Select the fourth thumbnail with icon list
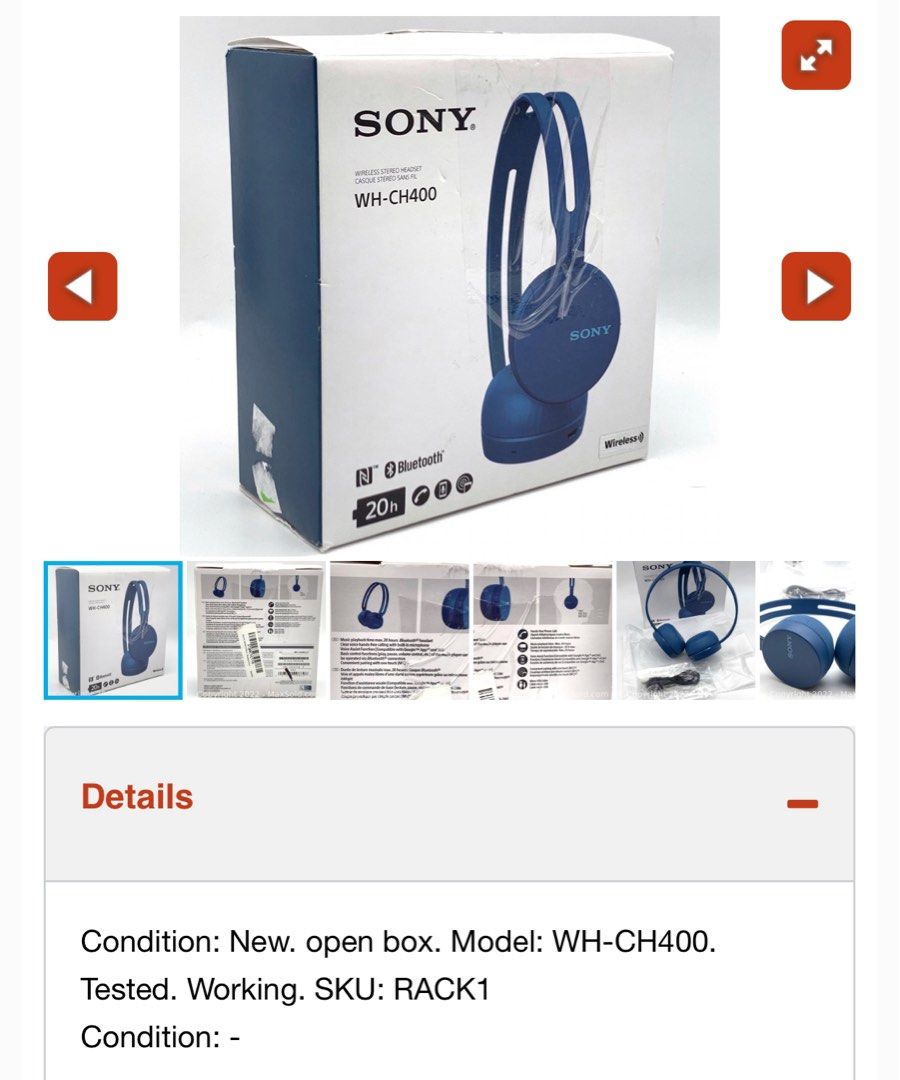 542,630
